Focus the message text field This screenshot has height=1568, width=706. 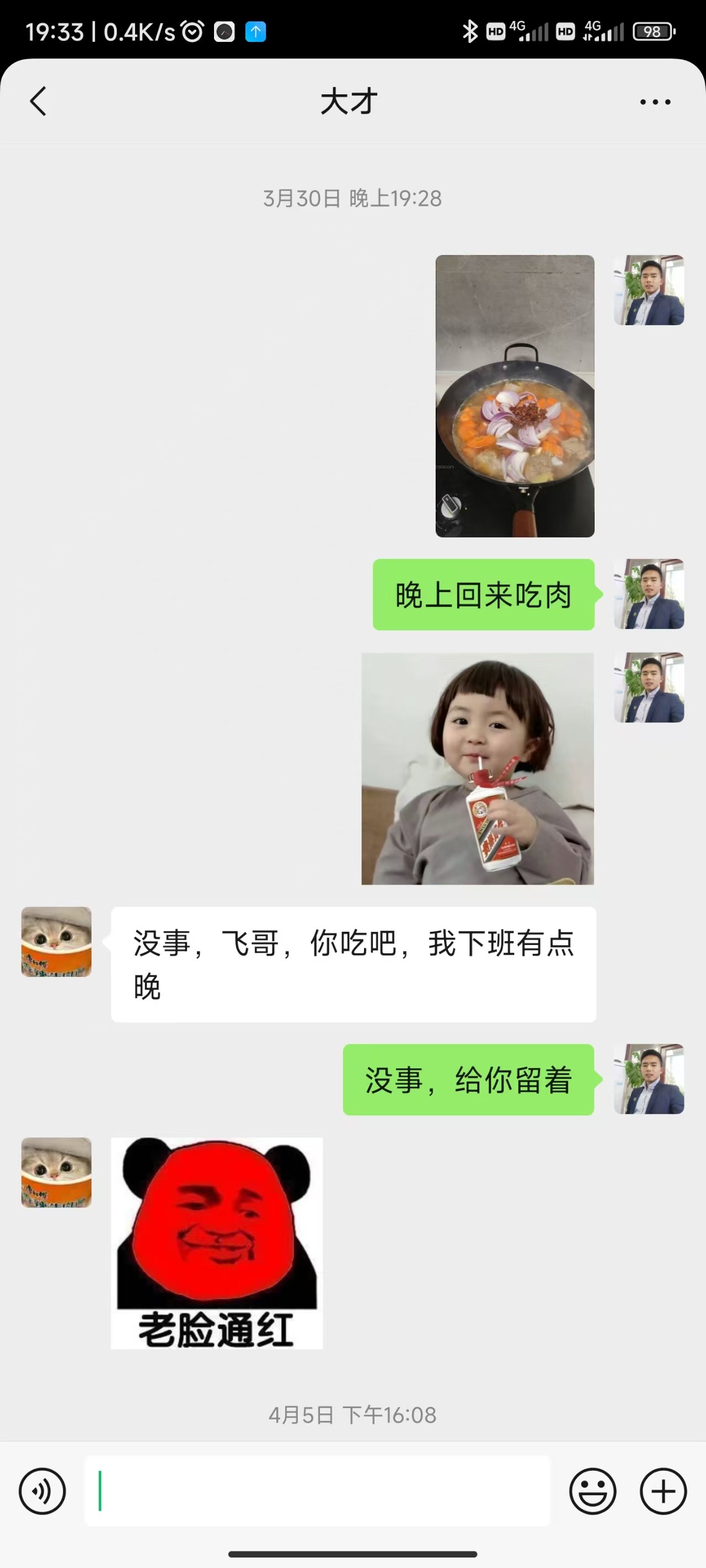pyautogui.click(x=317, y=1491)
